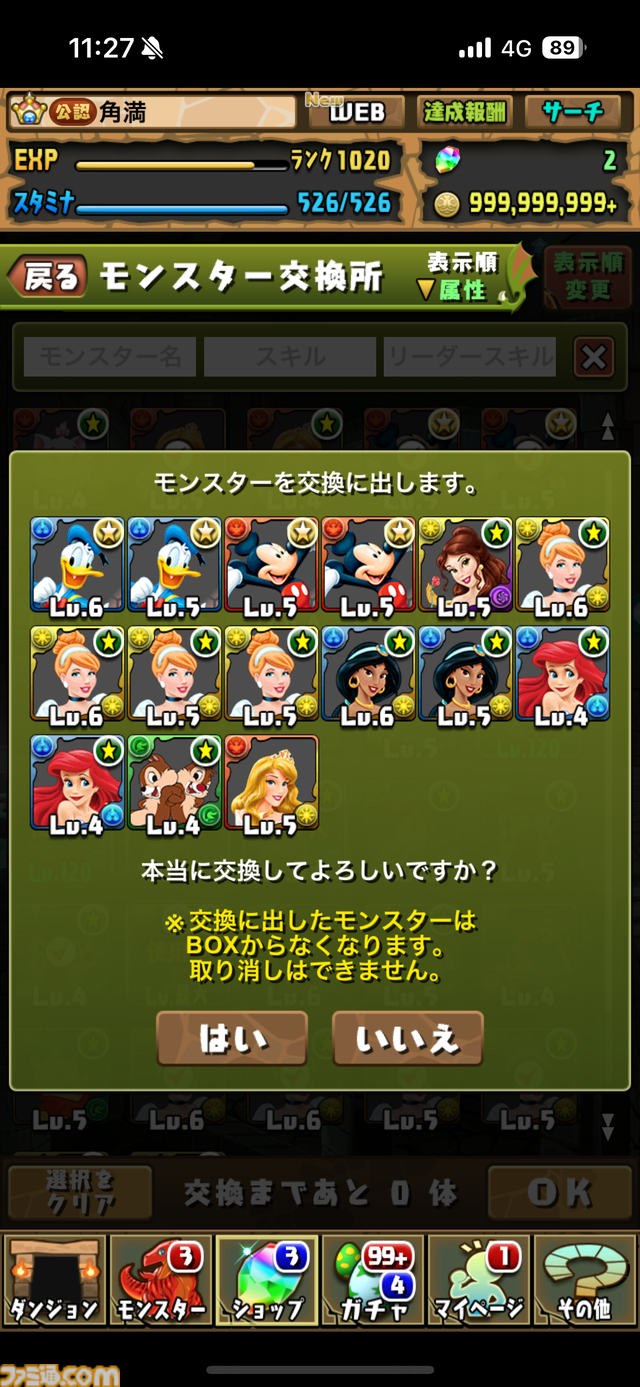Tap the モンスター名 search field
This screenshot has width=640, height=1387.
point(109,357)
